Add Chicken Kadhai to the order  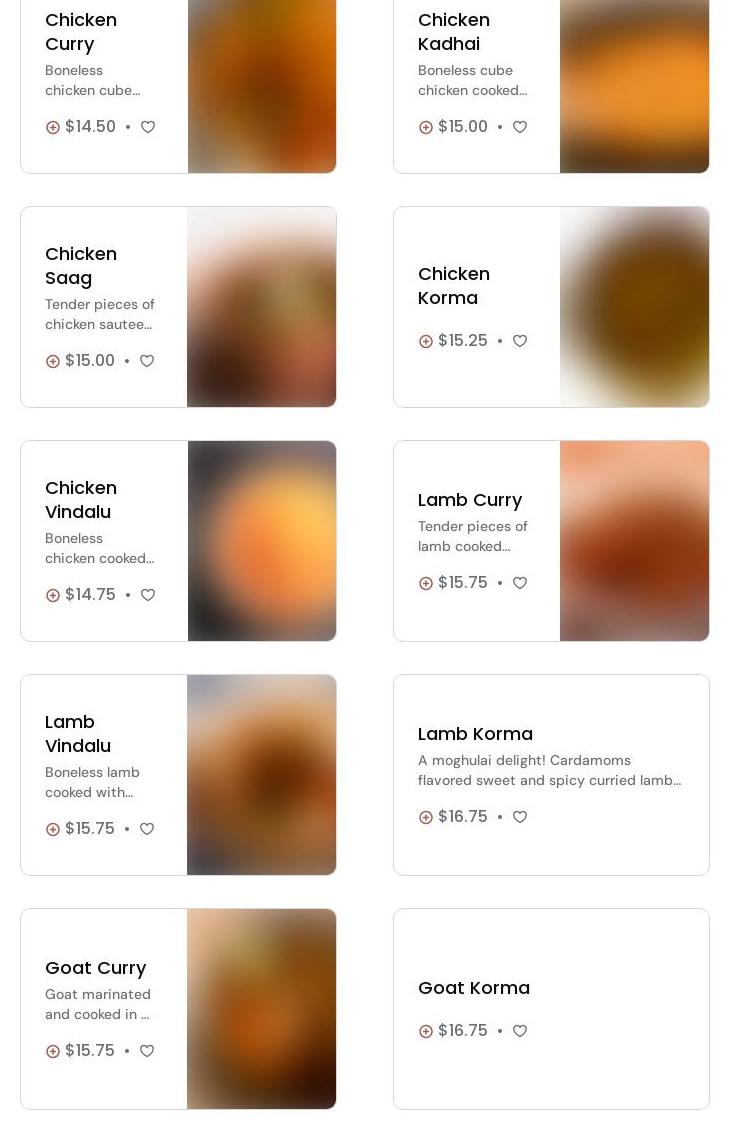426,127
